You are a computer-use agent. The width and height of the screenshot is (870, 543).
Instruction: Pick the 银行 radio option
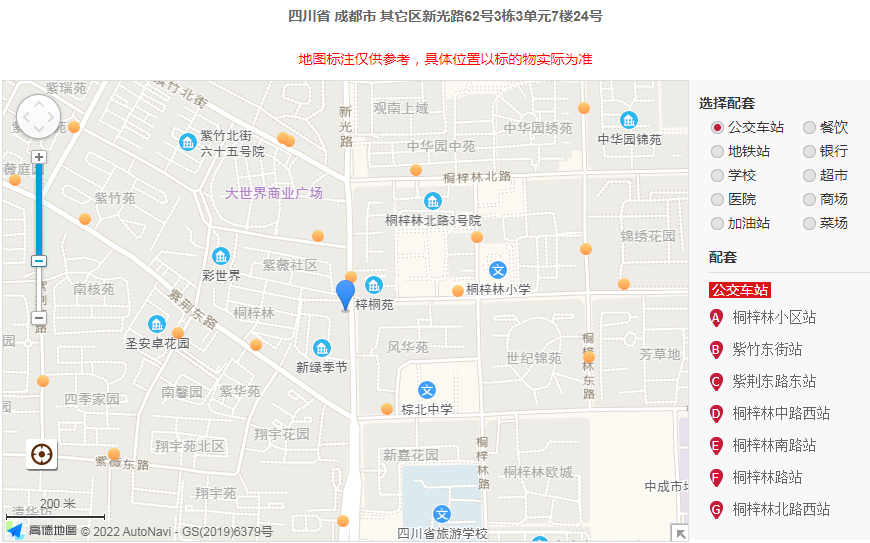point(809,152)
